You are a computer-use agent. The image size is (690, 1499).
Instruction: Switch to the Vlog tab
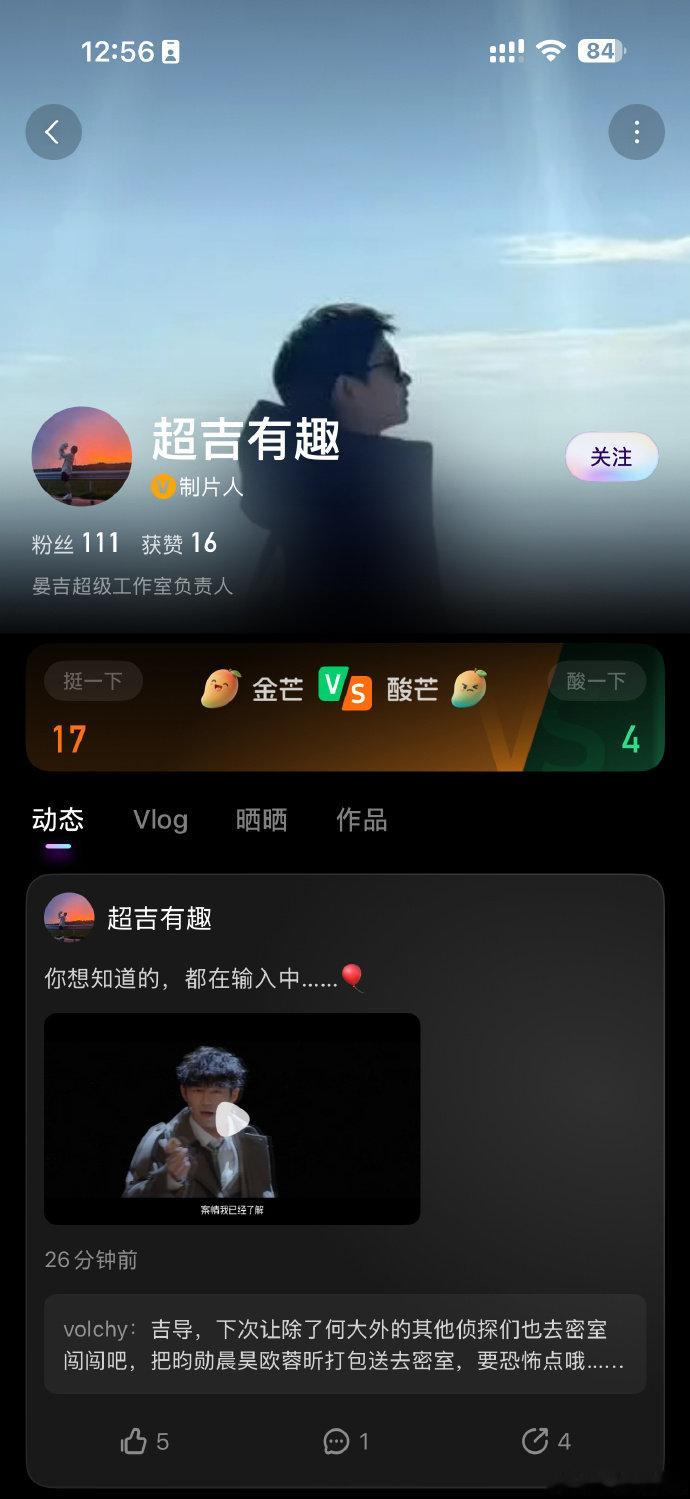point(160,820)
